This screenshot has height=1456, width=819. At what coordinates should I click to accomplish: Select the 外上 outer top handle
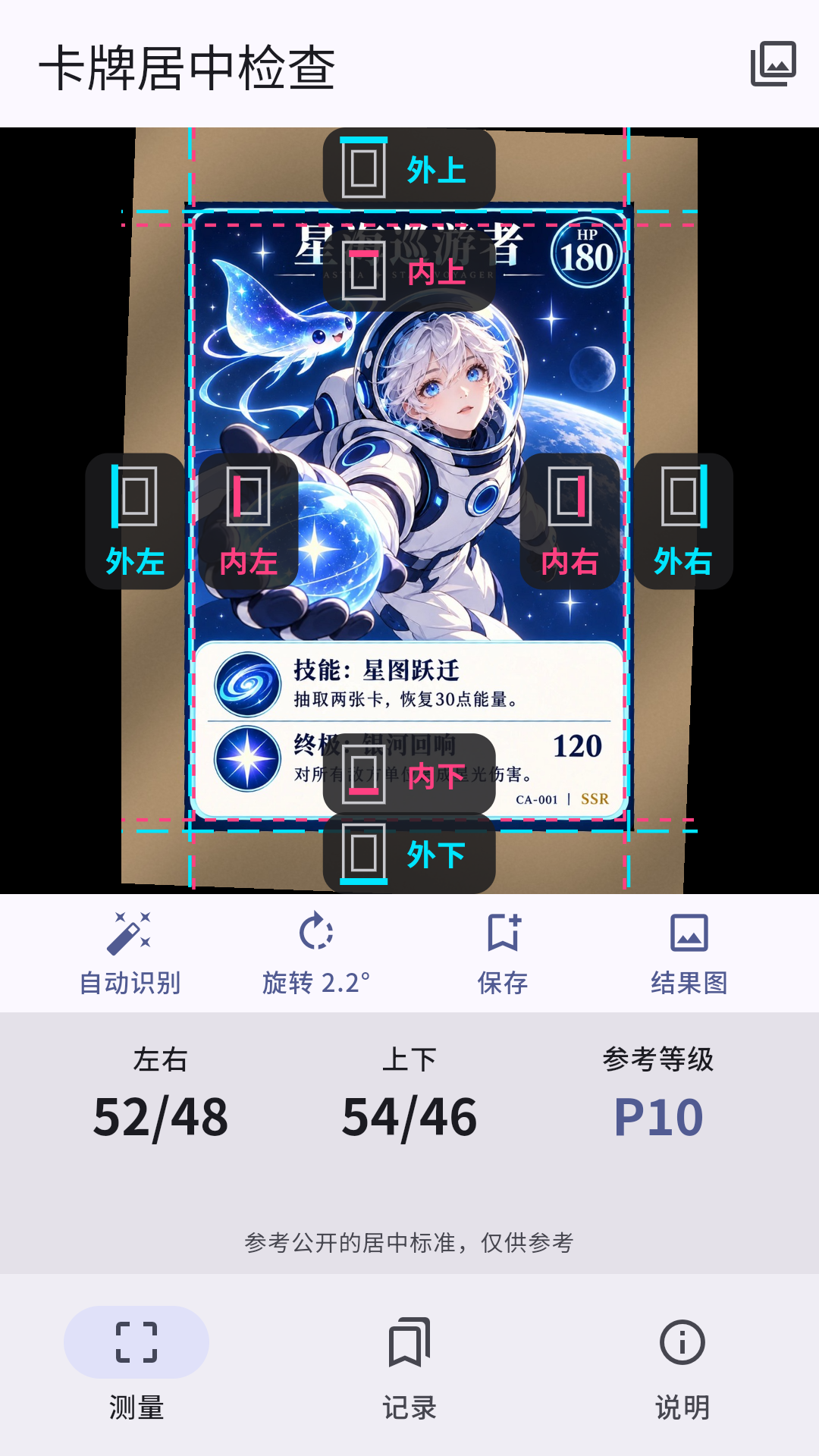click(x=409, y=168)
